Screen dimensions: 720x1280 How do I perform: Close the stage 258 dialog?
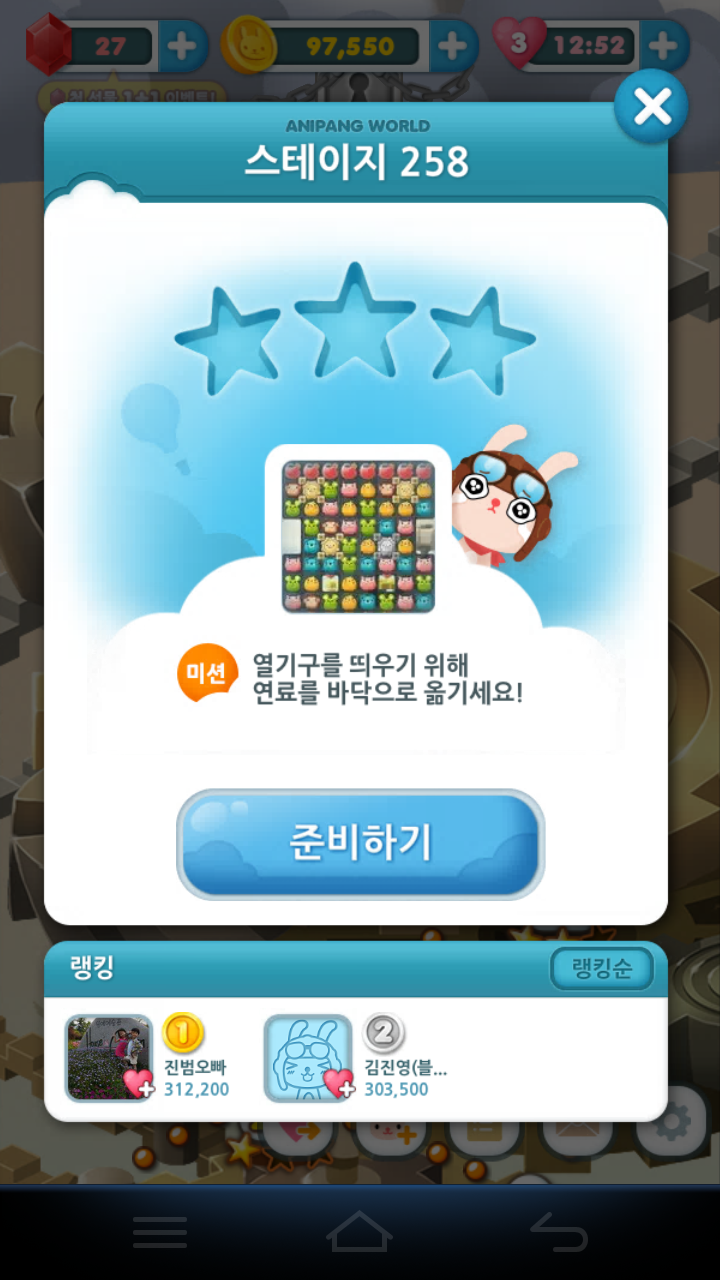point(651,107)
